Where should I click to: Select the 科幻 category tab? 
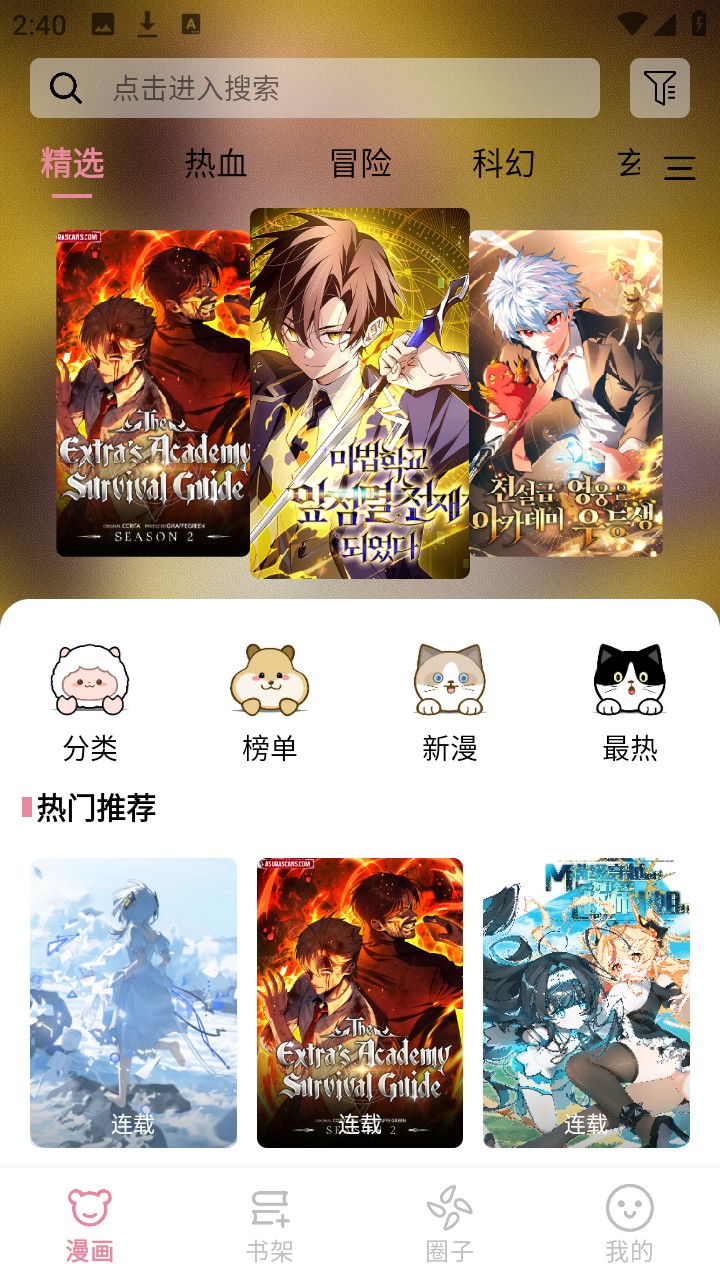pos(504,163)
